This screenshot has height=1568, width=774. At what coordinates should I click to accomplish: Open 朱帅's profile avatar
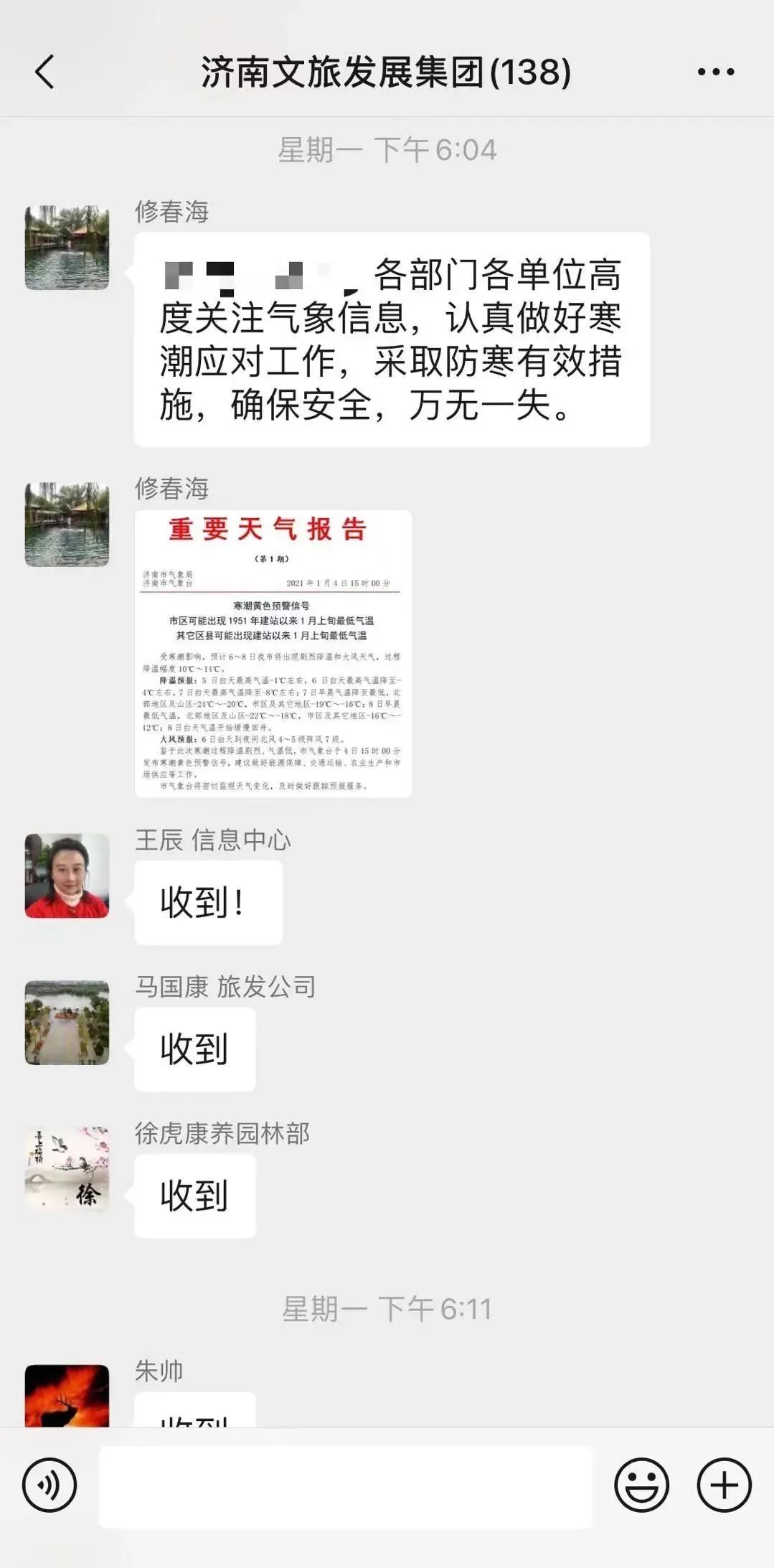tap(67, 1394)
